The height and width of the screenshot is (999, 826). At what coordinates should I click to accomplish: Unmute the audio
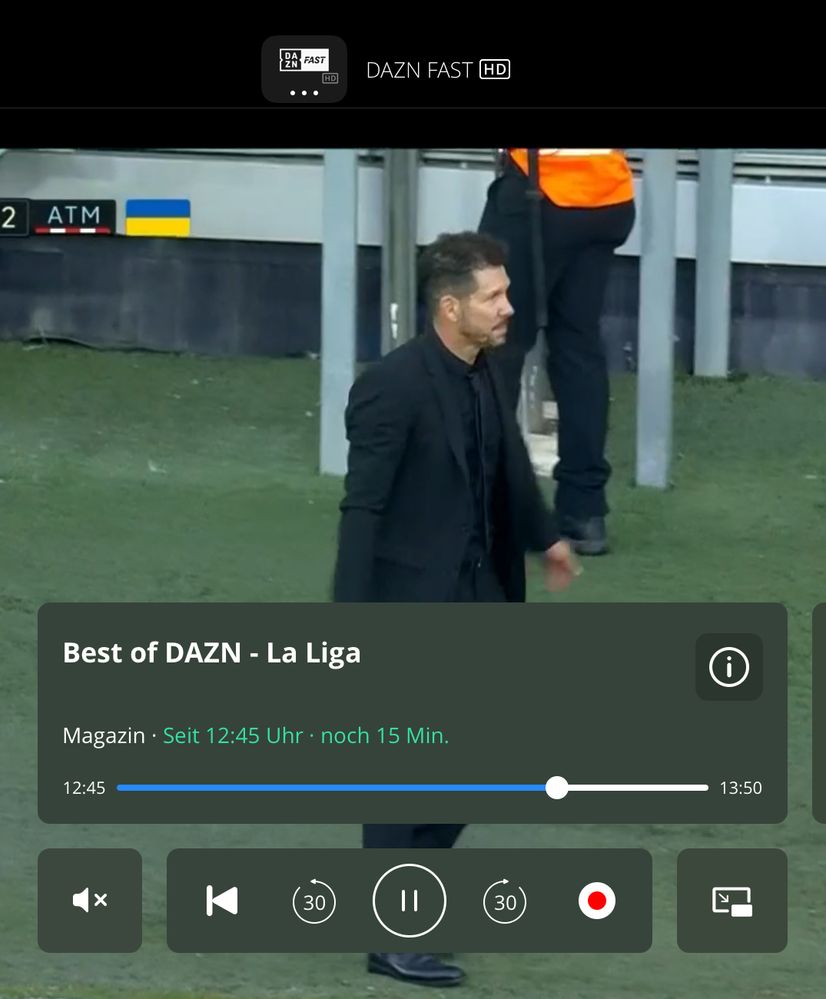[x=90, y=900]
